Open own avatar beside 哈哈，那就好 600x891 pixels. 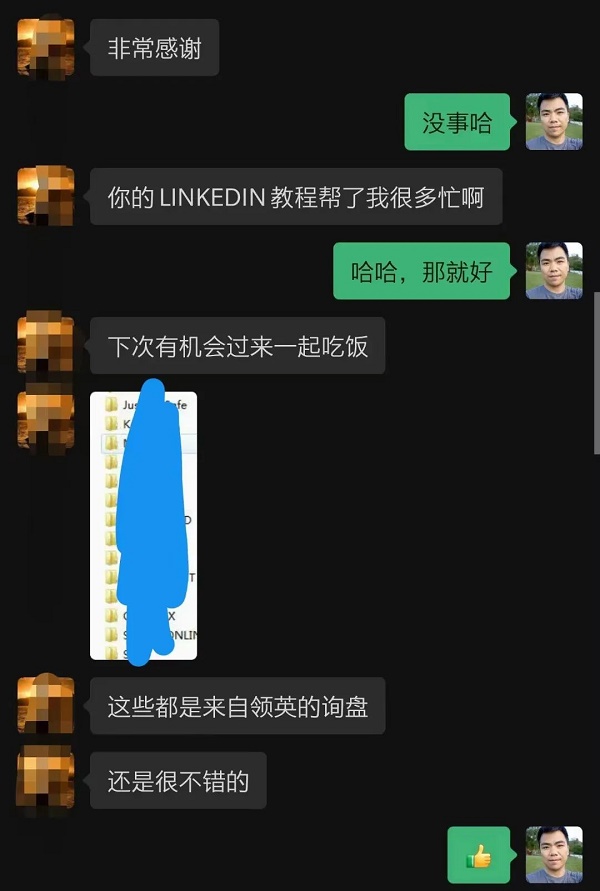554,270
